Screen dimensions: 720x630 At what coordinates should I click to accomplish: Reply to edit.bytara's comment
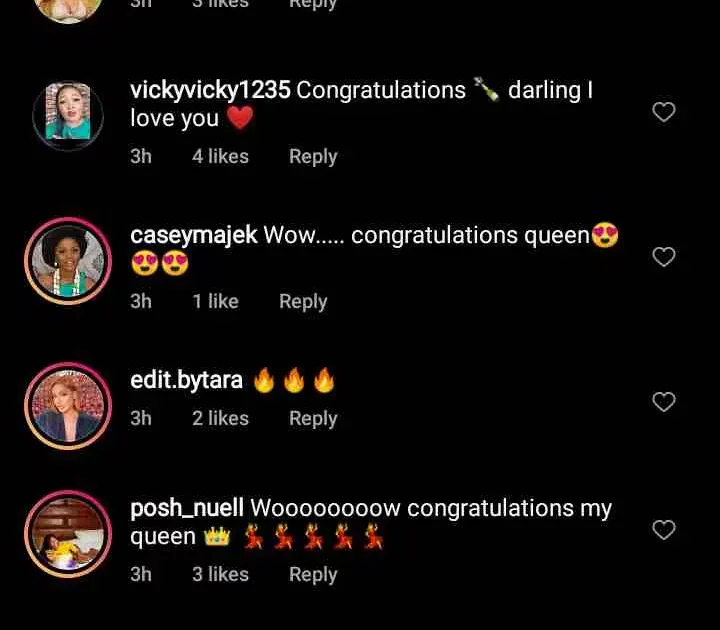(x=313, y=419)
